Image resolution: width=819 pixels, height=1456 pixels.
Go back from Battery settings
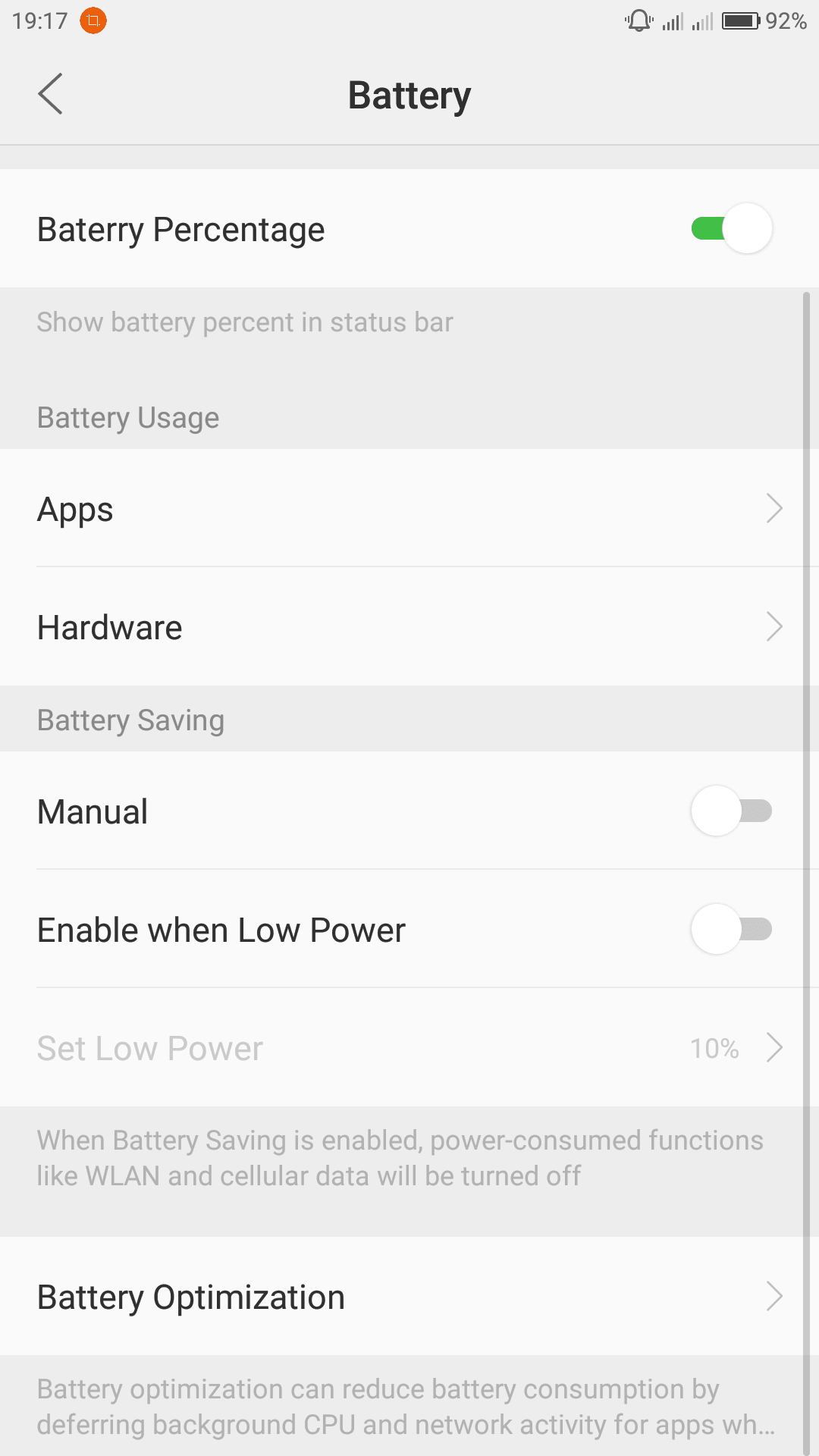tap(50, 94)
